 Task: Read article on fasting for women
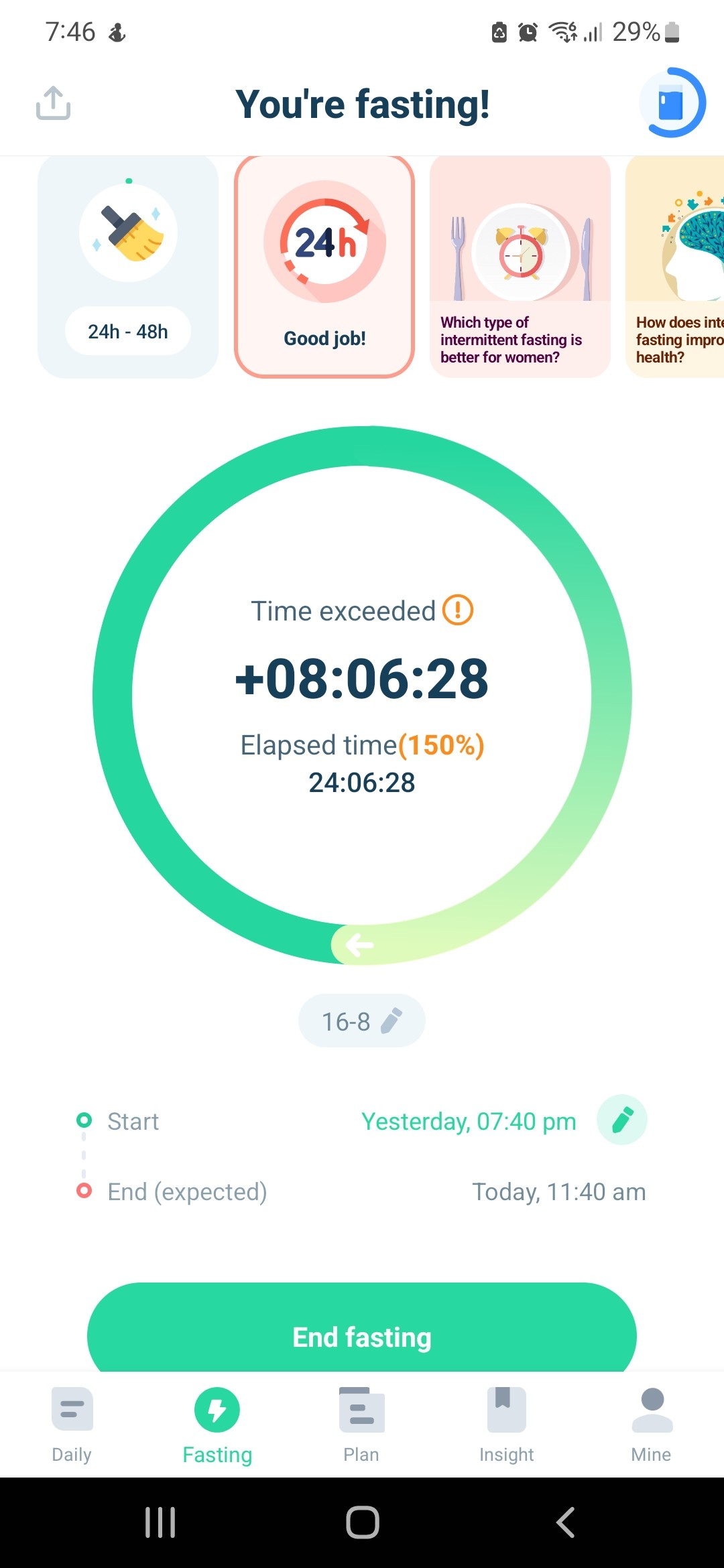(520, 267)
